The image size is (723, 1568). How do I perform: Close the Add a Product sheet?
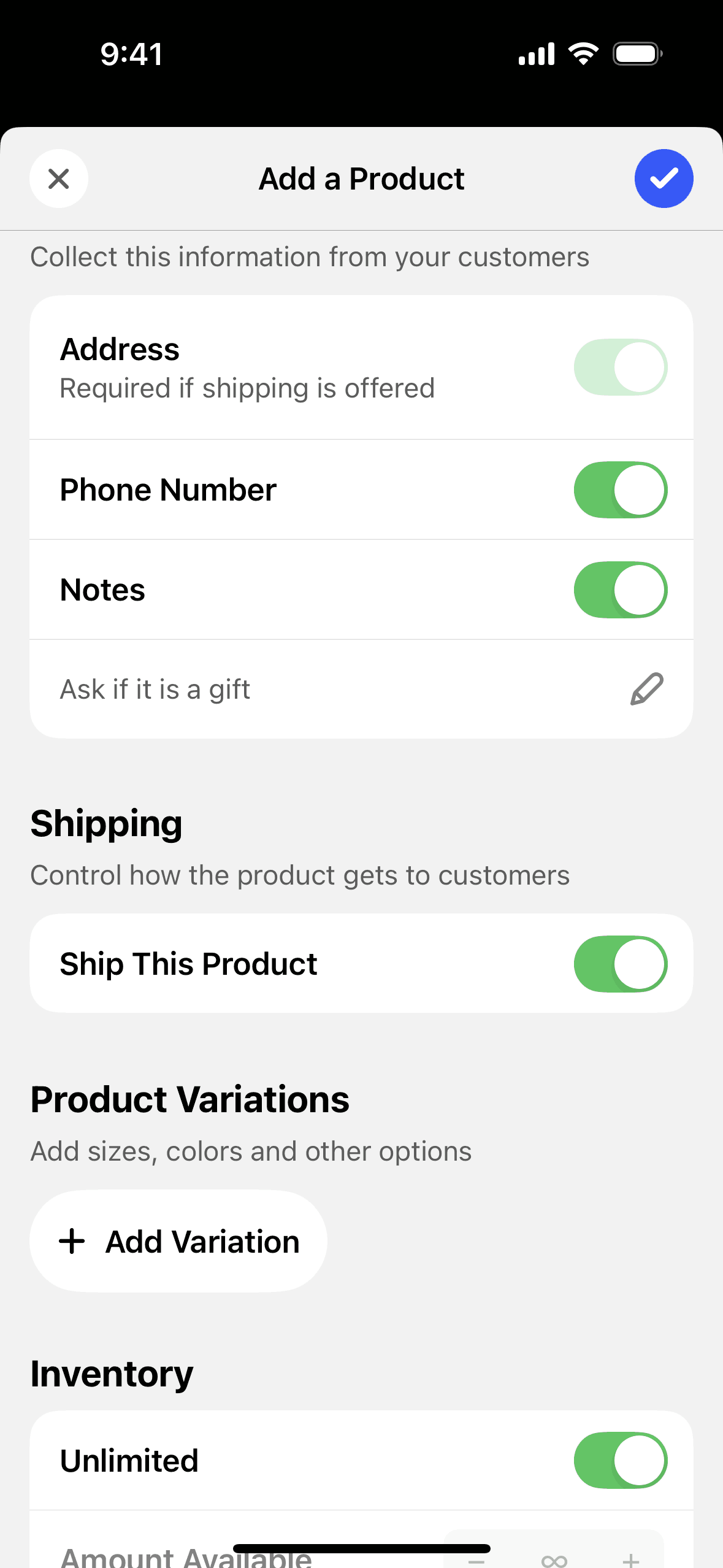pos(59,179)
